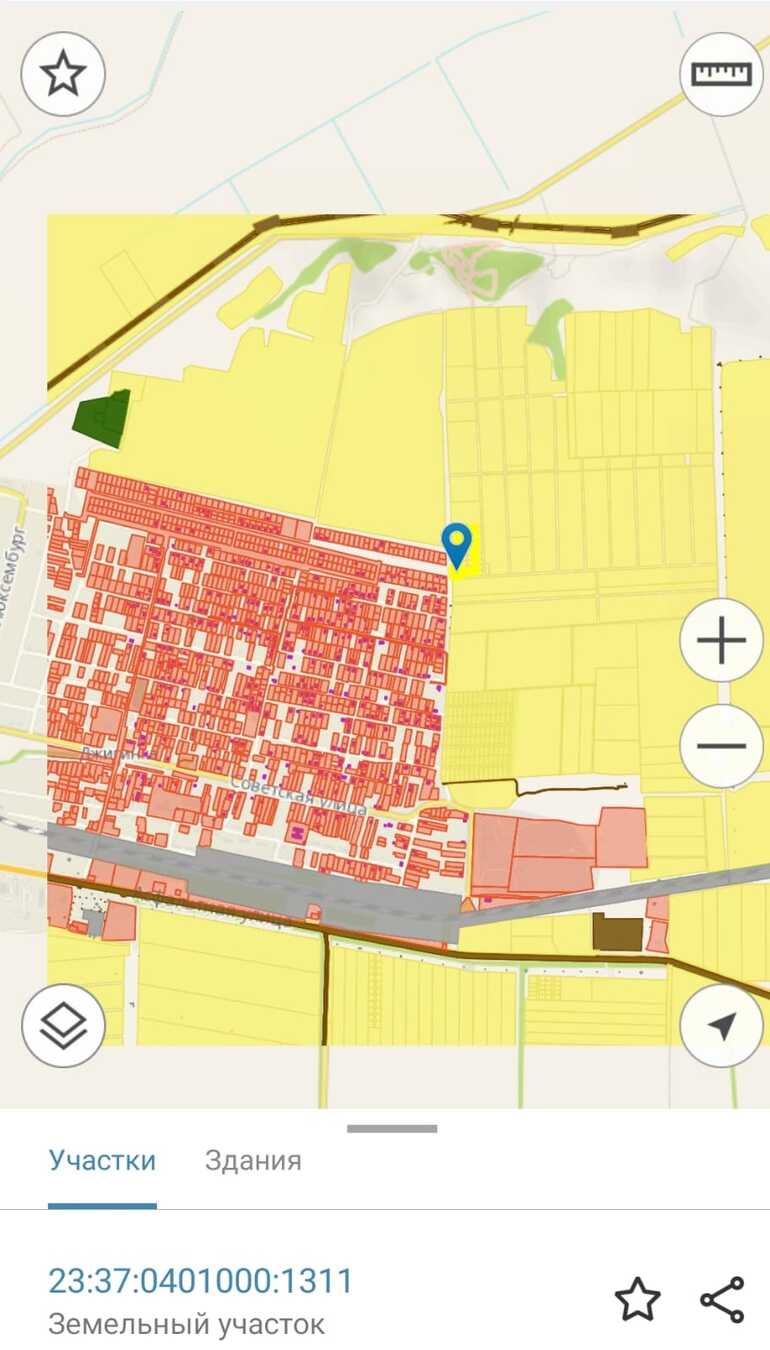This screenshot has height=1350, width=770.
Task: Center map on my current location
Action: pos(721,1025)
